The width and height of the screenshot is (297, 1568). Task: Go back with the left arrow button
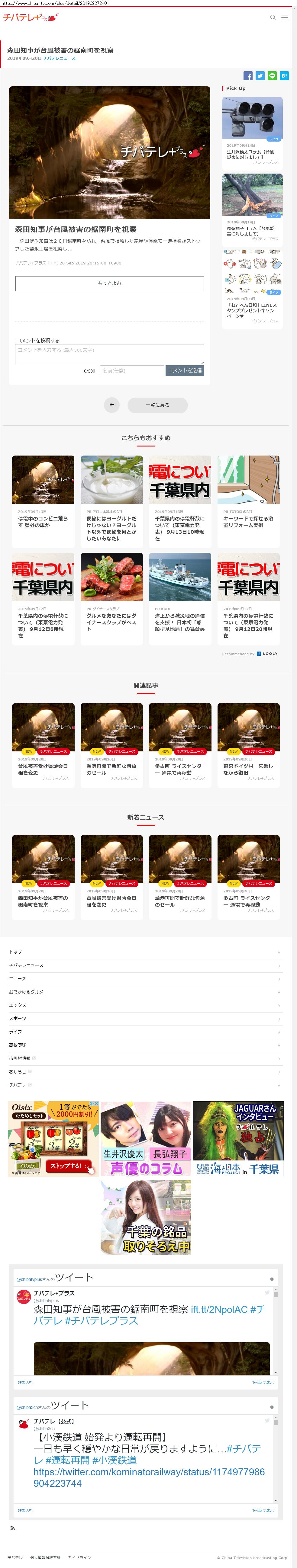[111, 405]
